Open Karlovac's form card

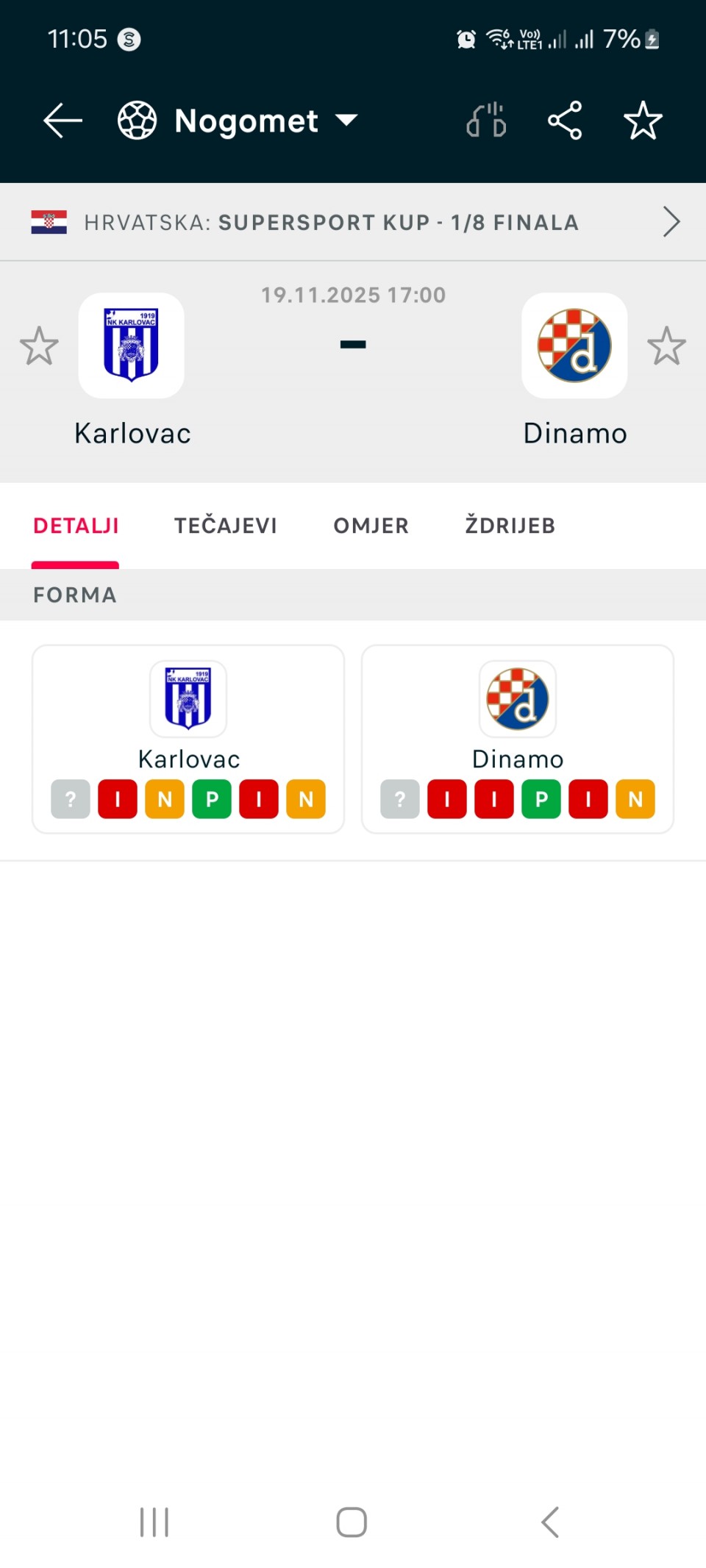pyautogui.click(x=188, y=739)
